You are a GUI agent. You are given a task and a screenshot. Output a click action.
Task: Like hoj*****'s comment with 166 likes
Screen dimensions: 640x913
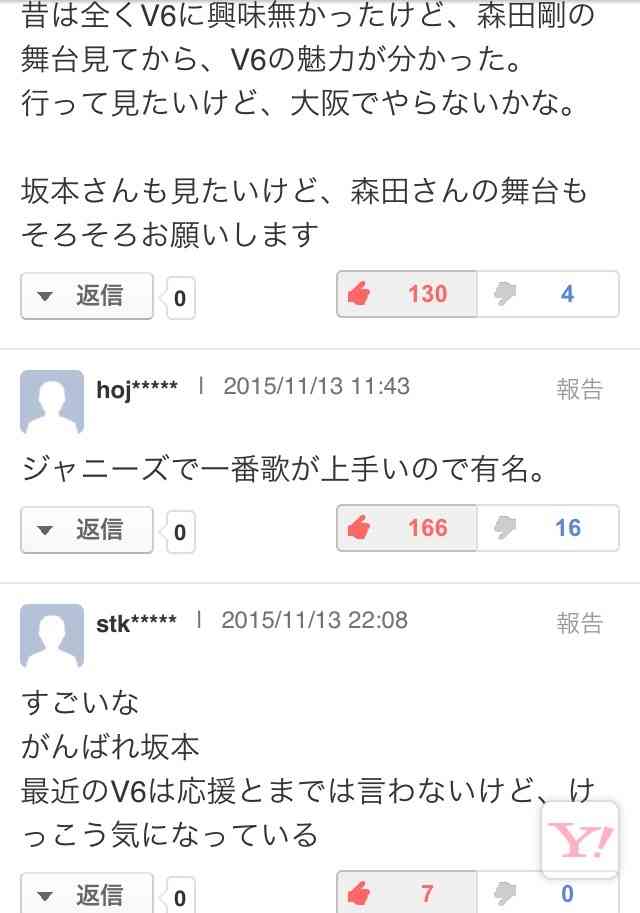[407, 528]
